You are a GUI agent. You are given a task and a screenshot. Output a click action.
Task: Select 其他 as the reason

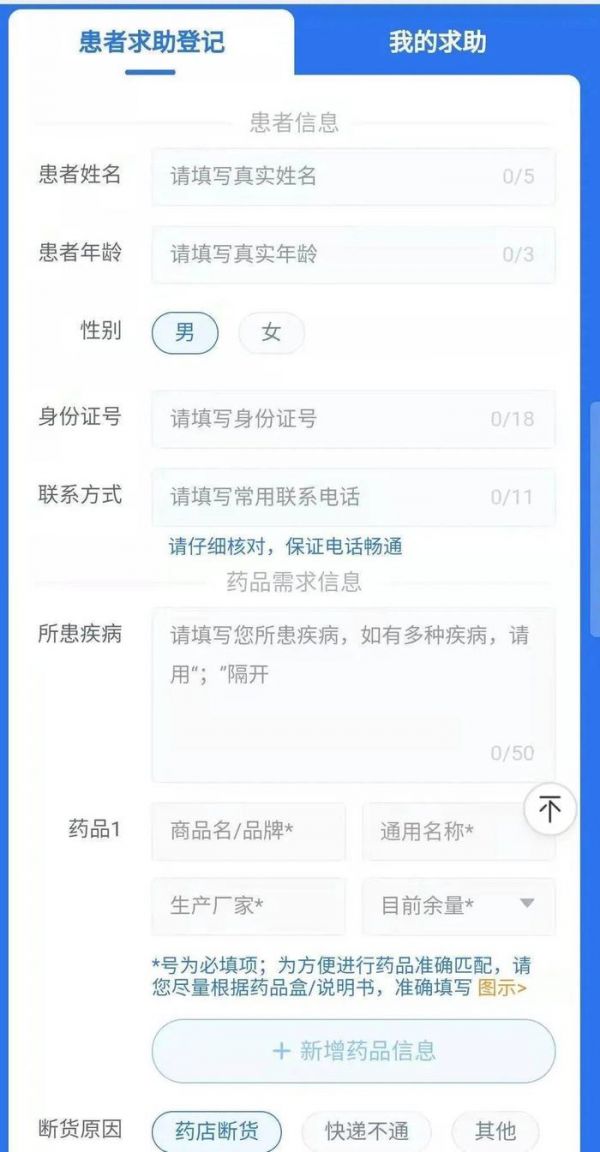[x=495, y=1131]
